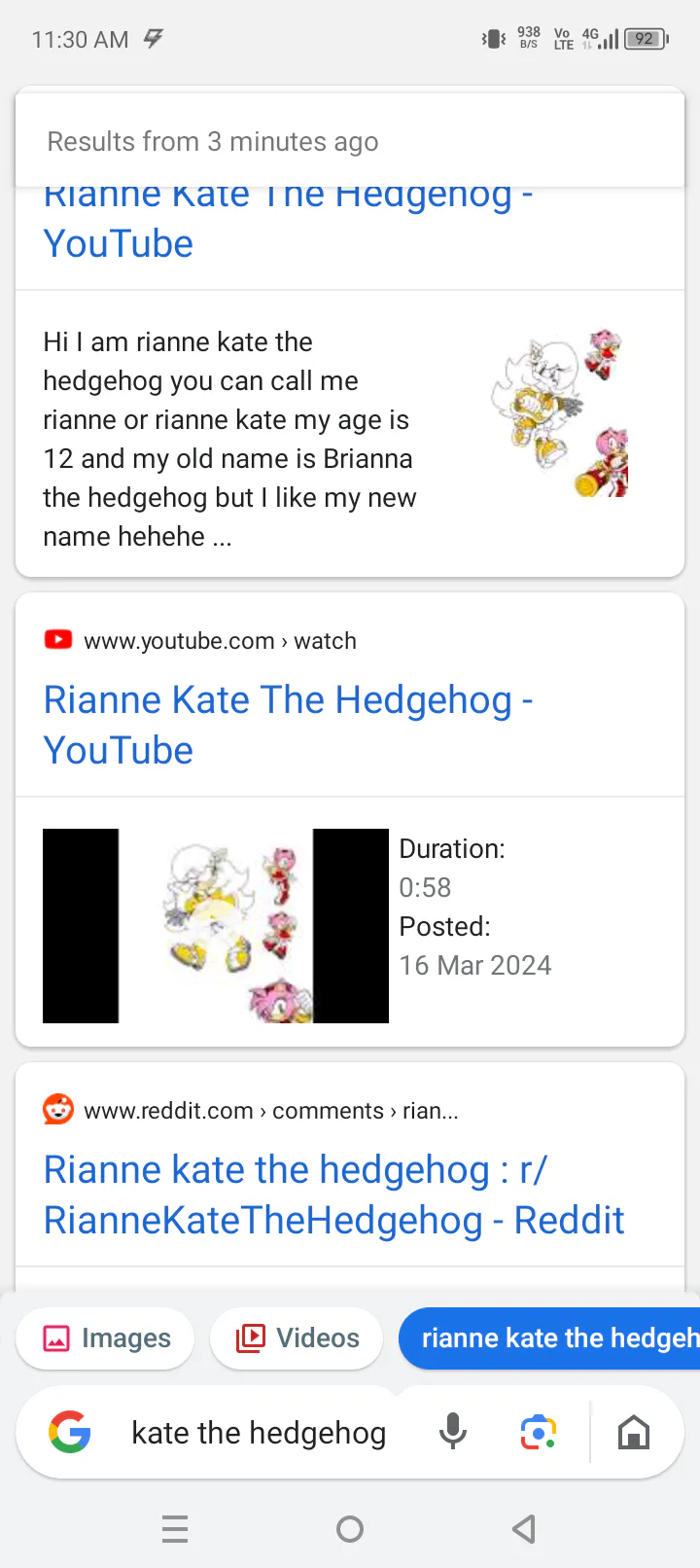
Task: Open the result snippet 'Hi I am rianne kate the hedgehog'
Action: click(229, 440)
